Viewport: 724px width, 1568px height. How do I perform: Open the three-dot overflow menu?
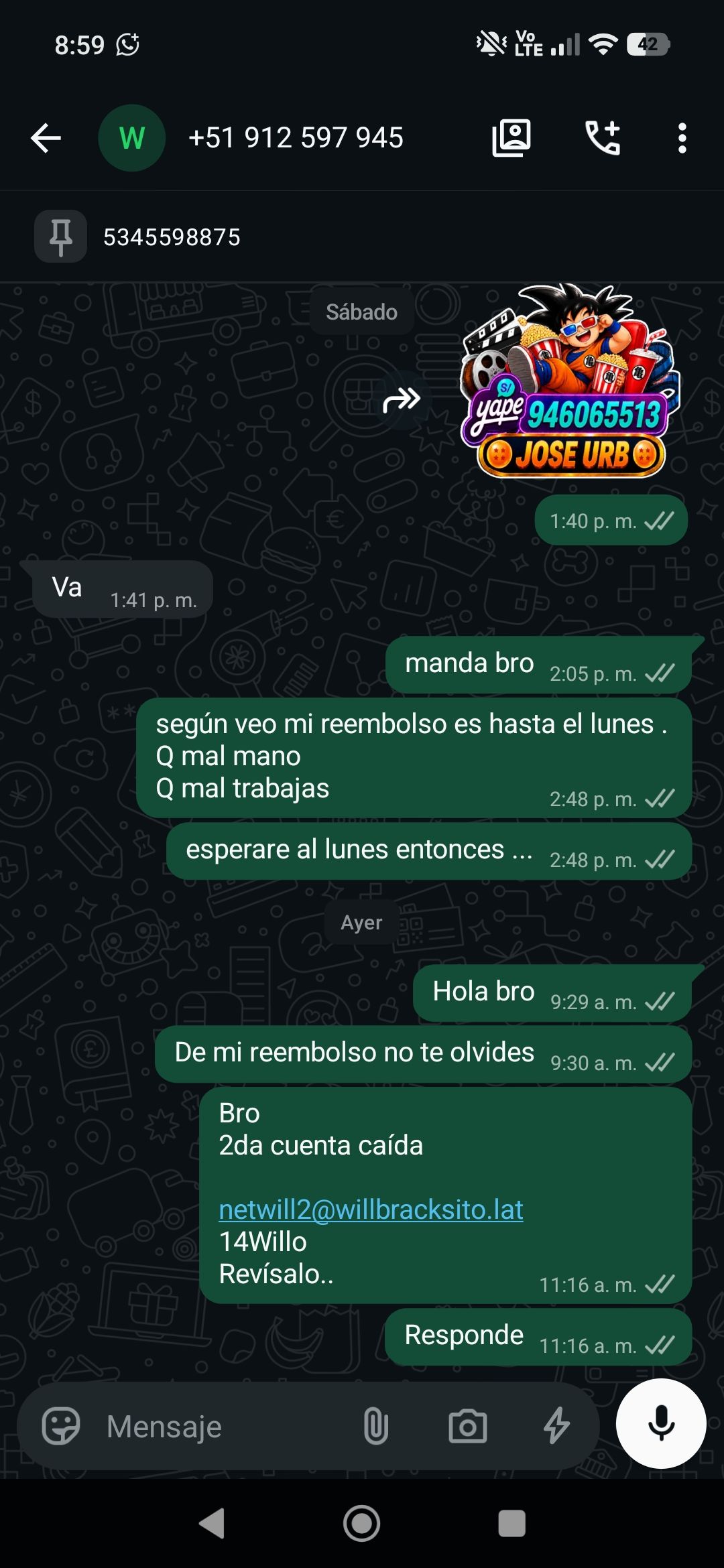tap(682, 138)
